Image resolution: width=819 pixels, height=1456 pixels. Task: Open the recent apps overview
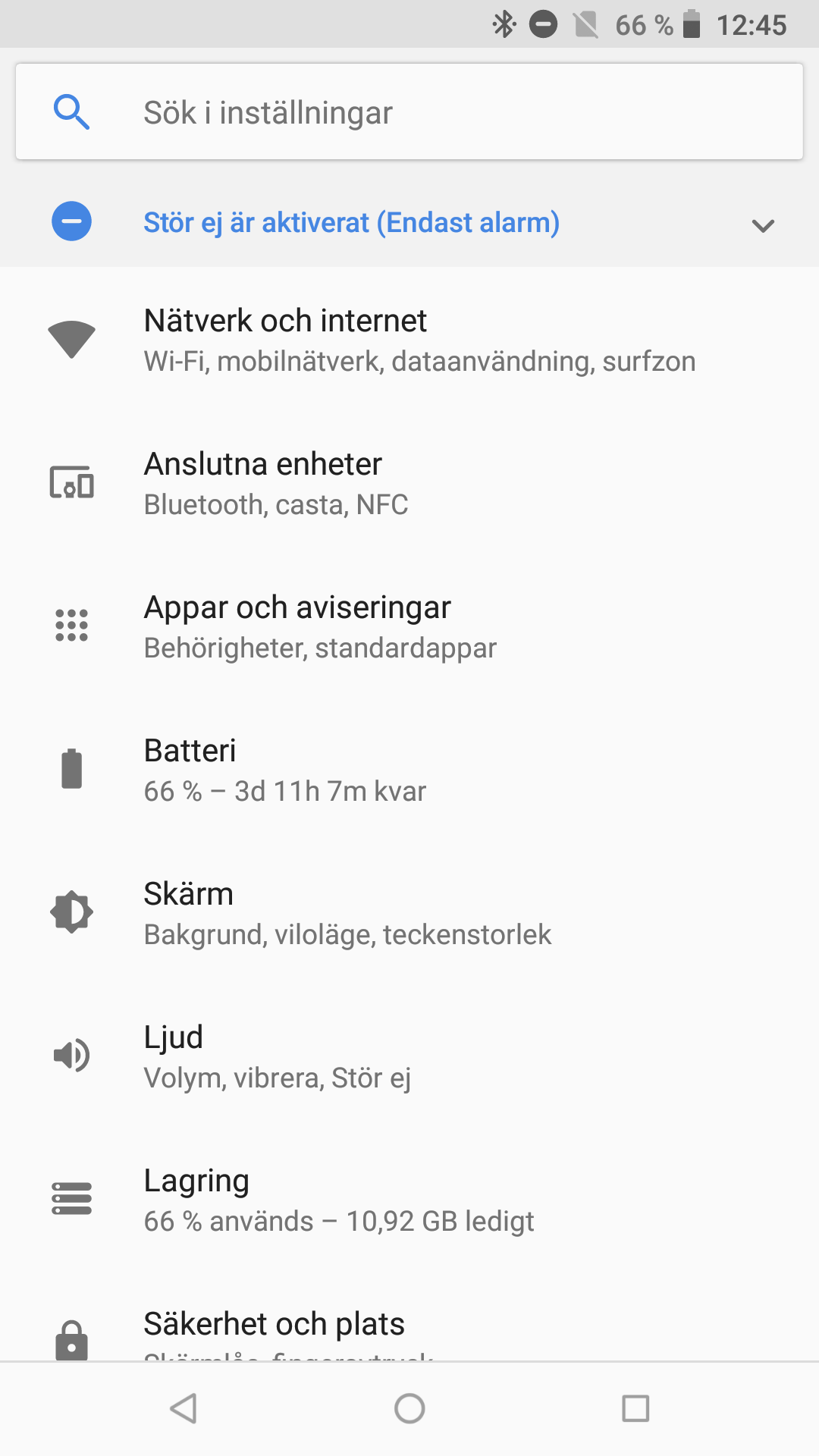coord(635,1409)
